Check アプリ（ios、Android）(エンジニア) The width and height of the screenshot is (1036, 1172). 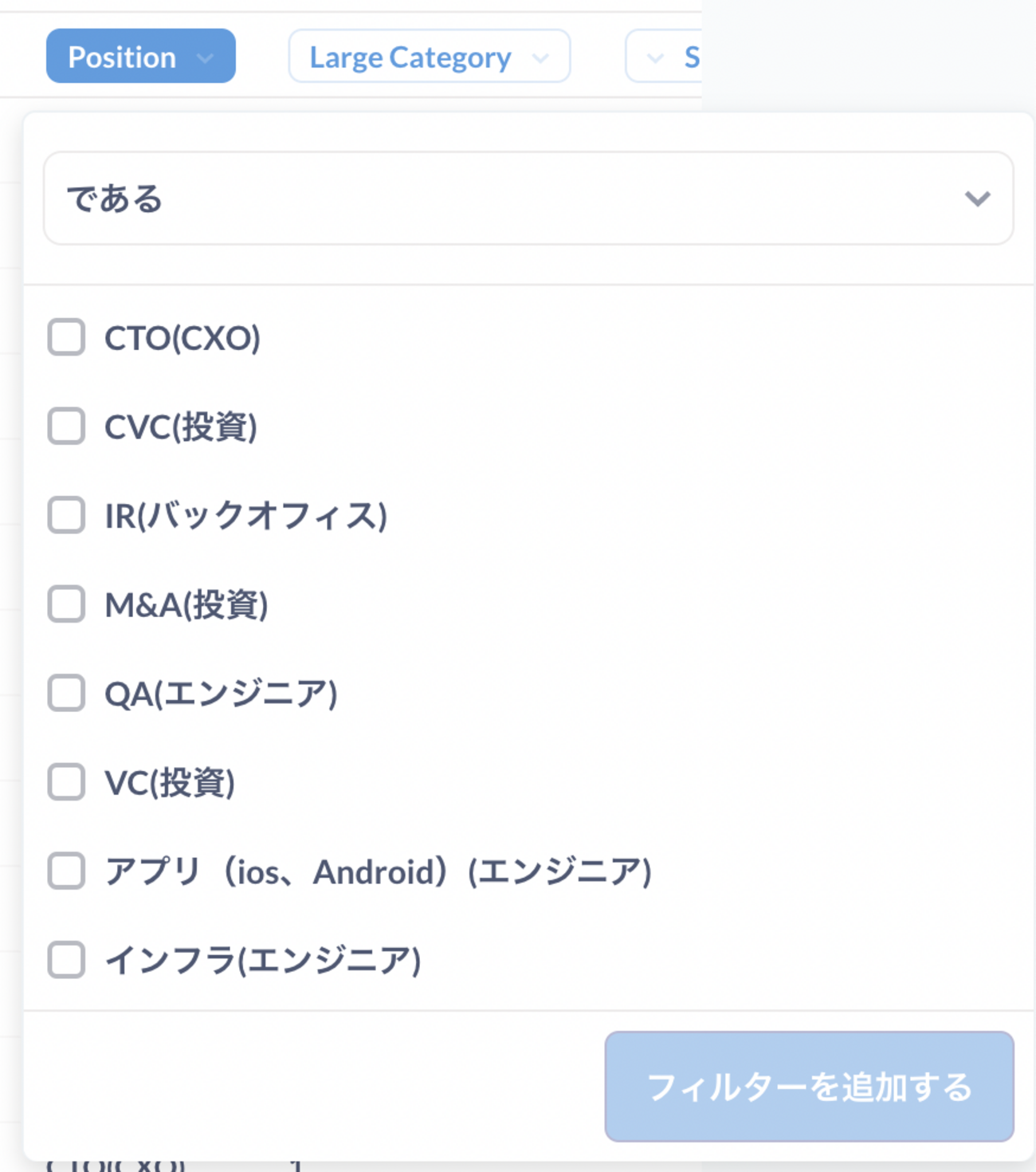(66, 872)
